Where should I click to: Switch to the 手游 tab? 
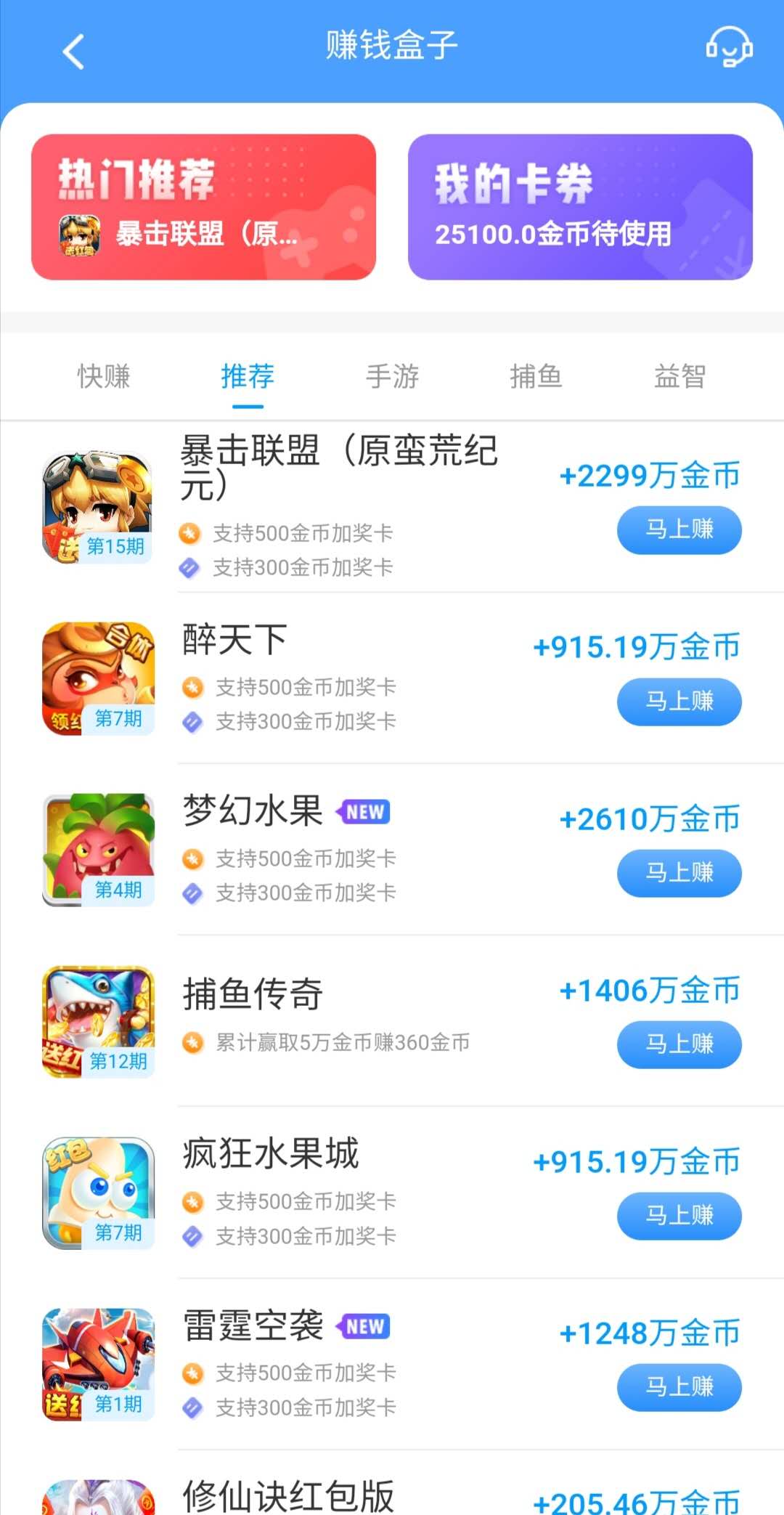pyautogui.click(x=392, y=376)
